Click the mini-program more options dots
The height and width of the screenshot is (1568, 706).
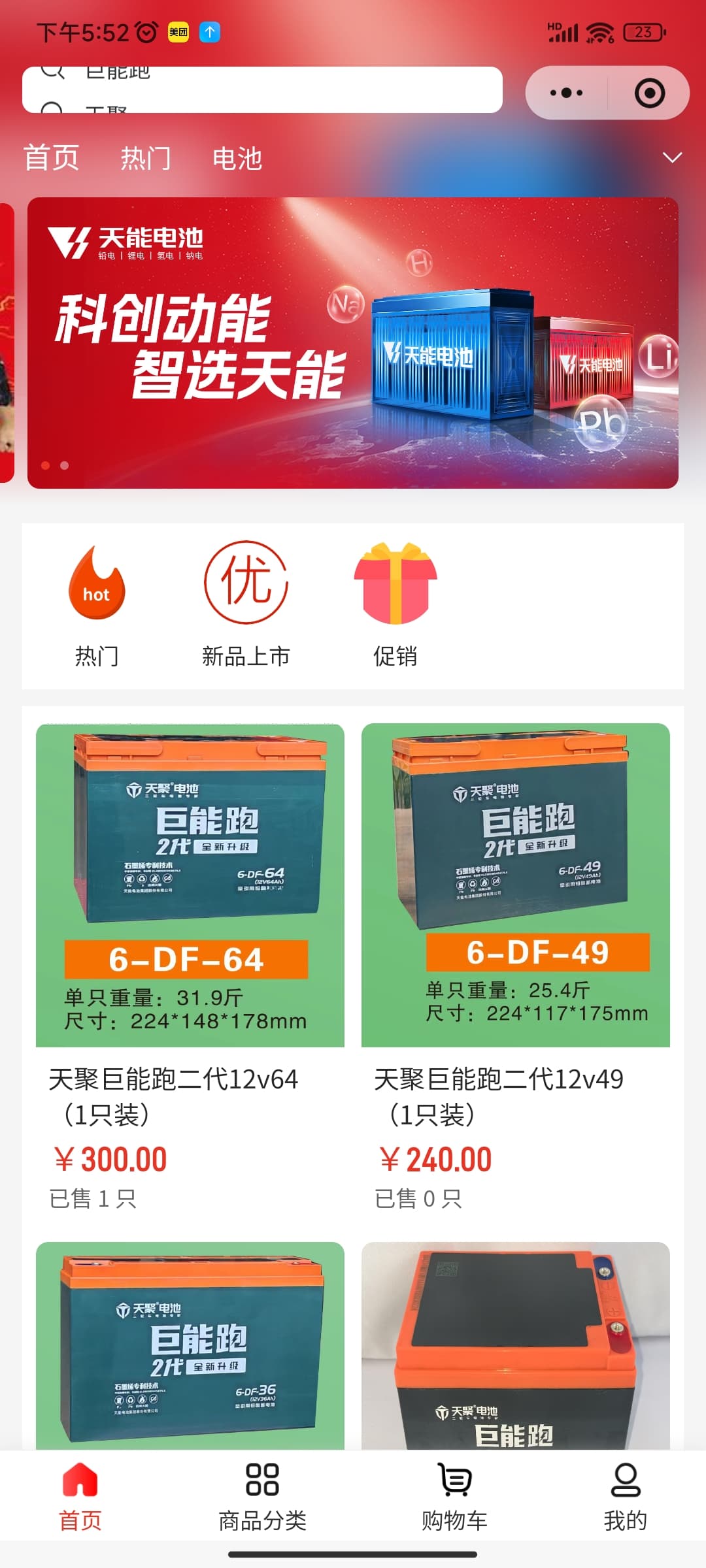click(x=565, y=93)
